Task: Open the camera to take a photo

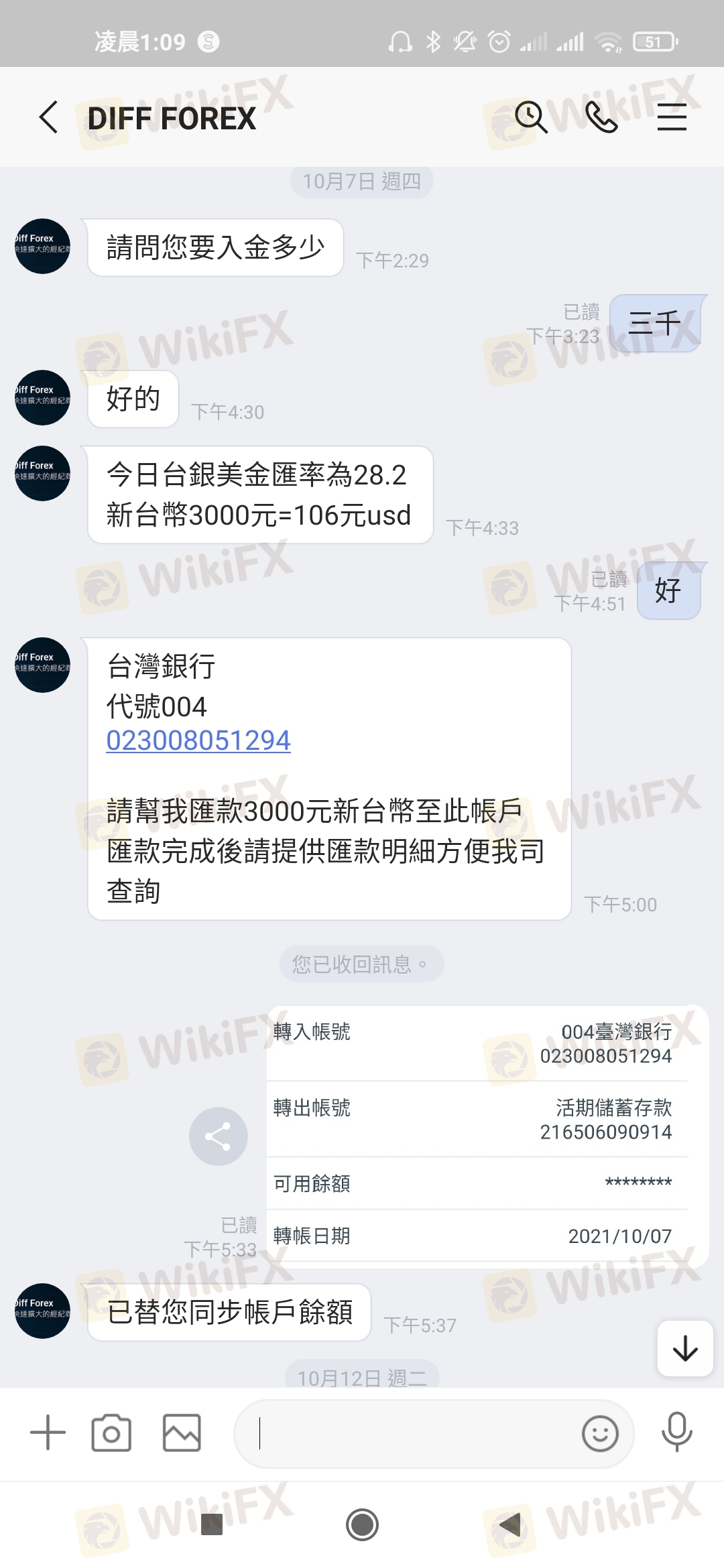Action: [x=111, y=1433]
